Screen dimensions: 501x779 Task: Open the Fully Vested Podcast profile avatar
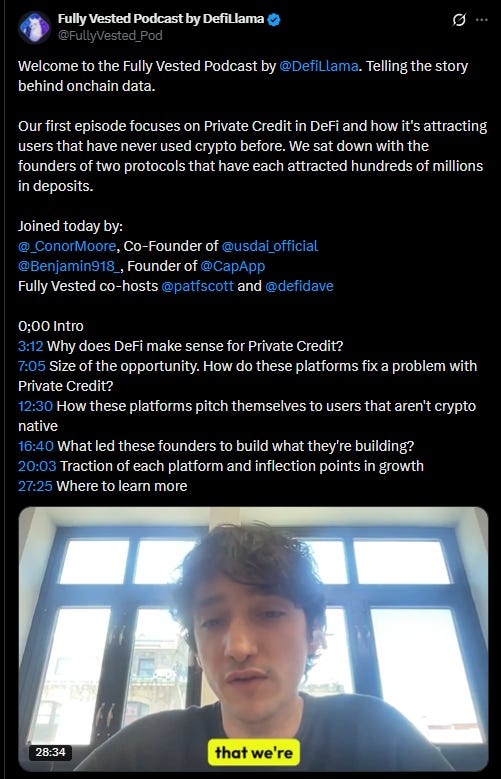(34, 27)
